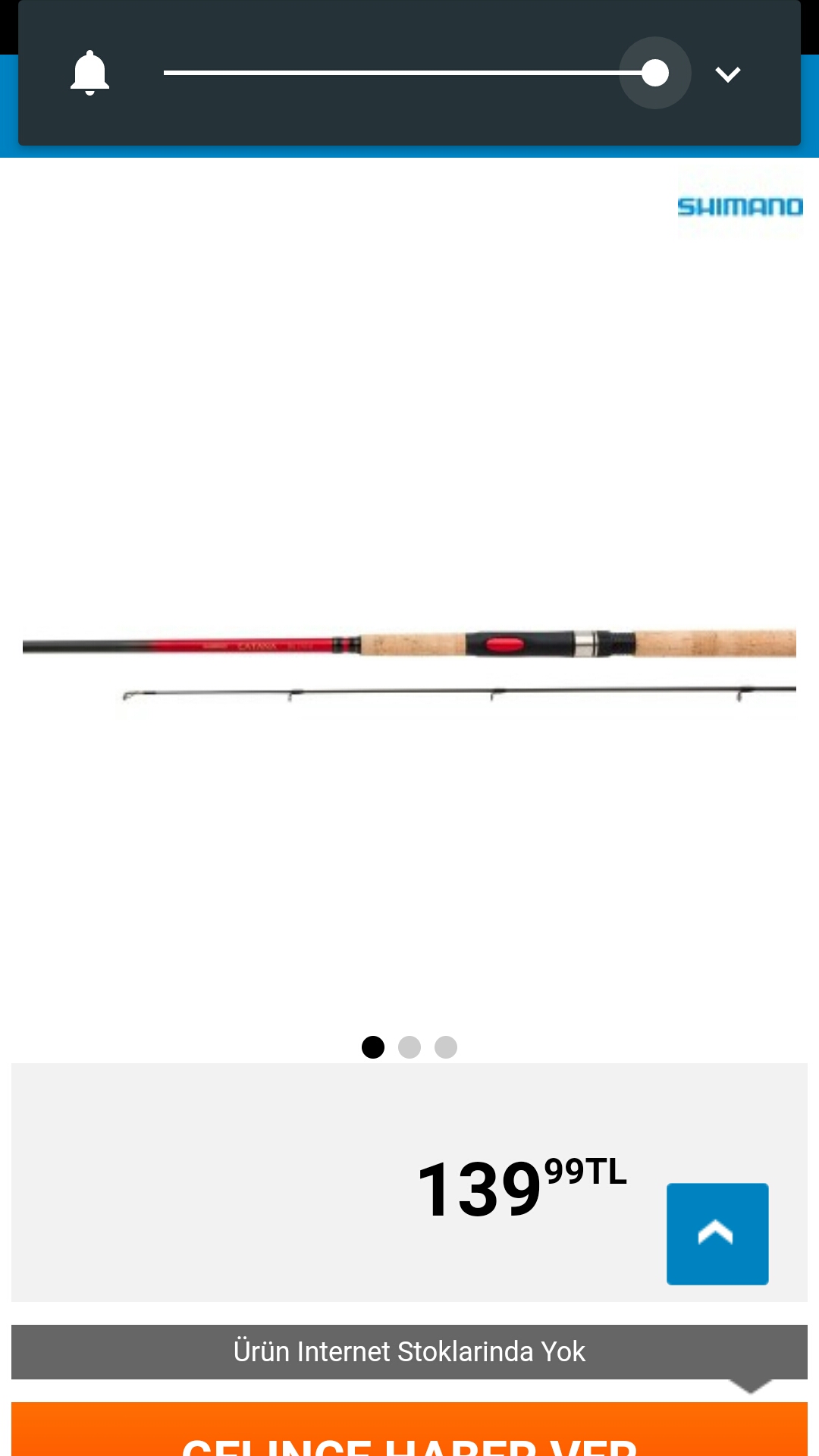
Task: Open the fishing rod product image
Action: (409, 660)
